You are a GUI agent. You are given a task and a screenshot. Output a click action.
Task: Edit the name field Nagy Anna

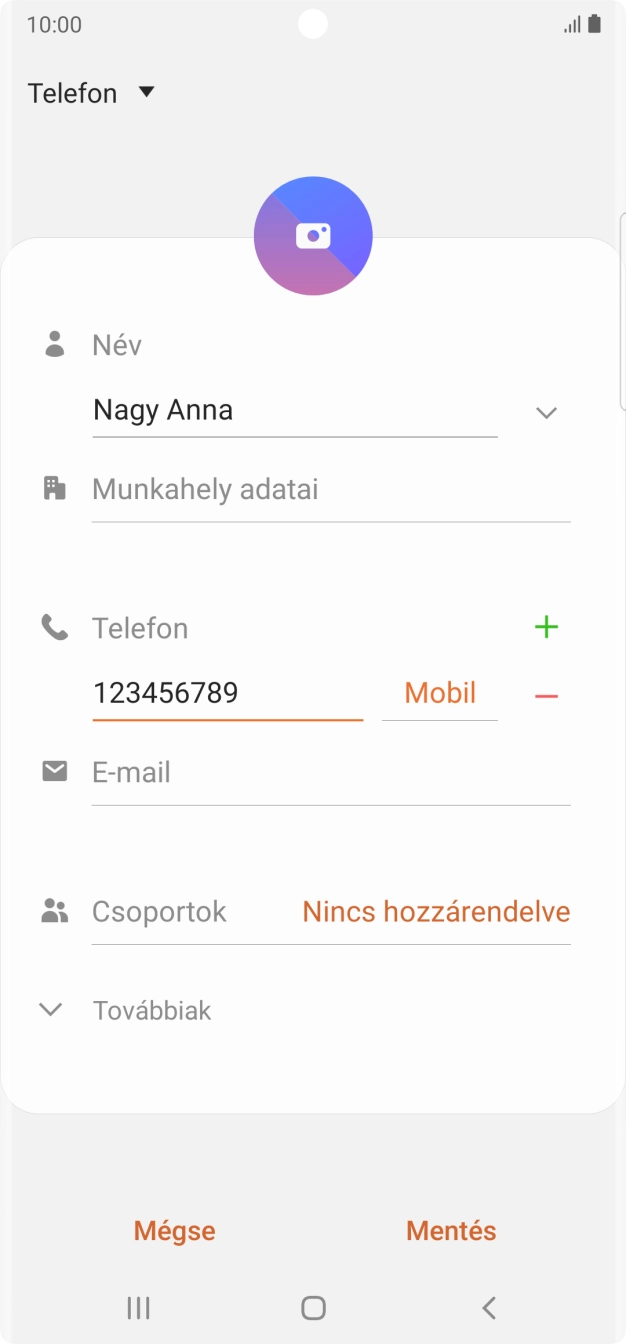294,411
